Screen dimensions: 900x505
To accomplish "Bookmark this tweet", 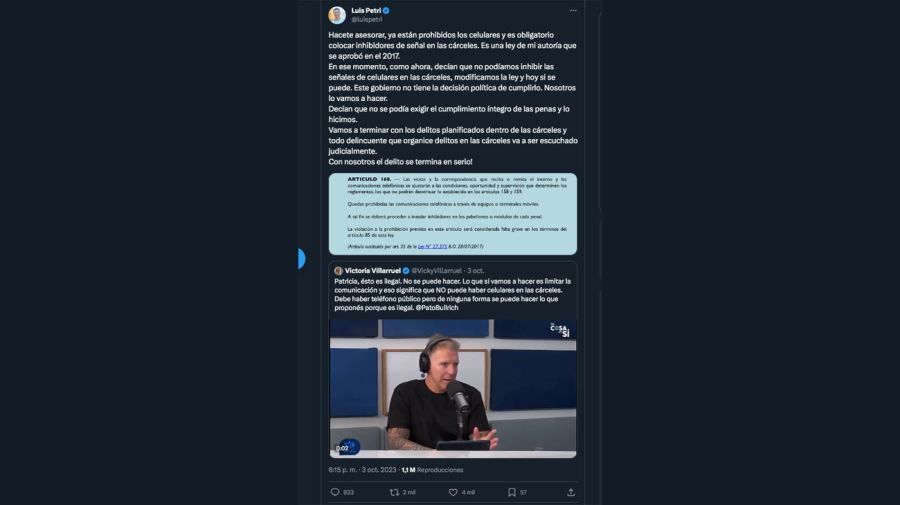I will (512, 492).
